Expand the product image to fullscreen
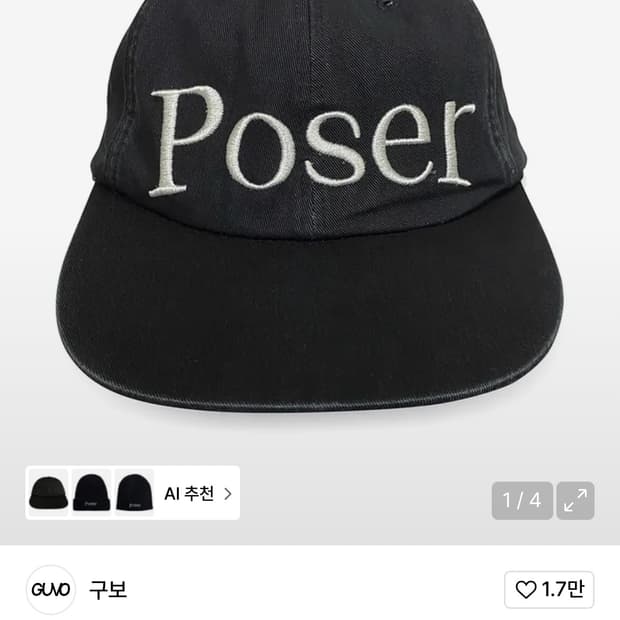620x620 pixels. (575, 501)
